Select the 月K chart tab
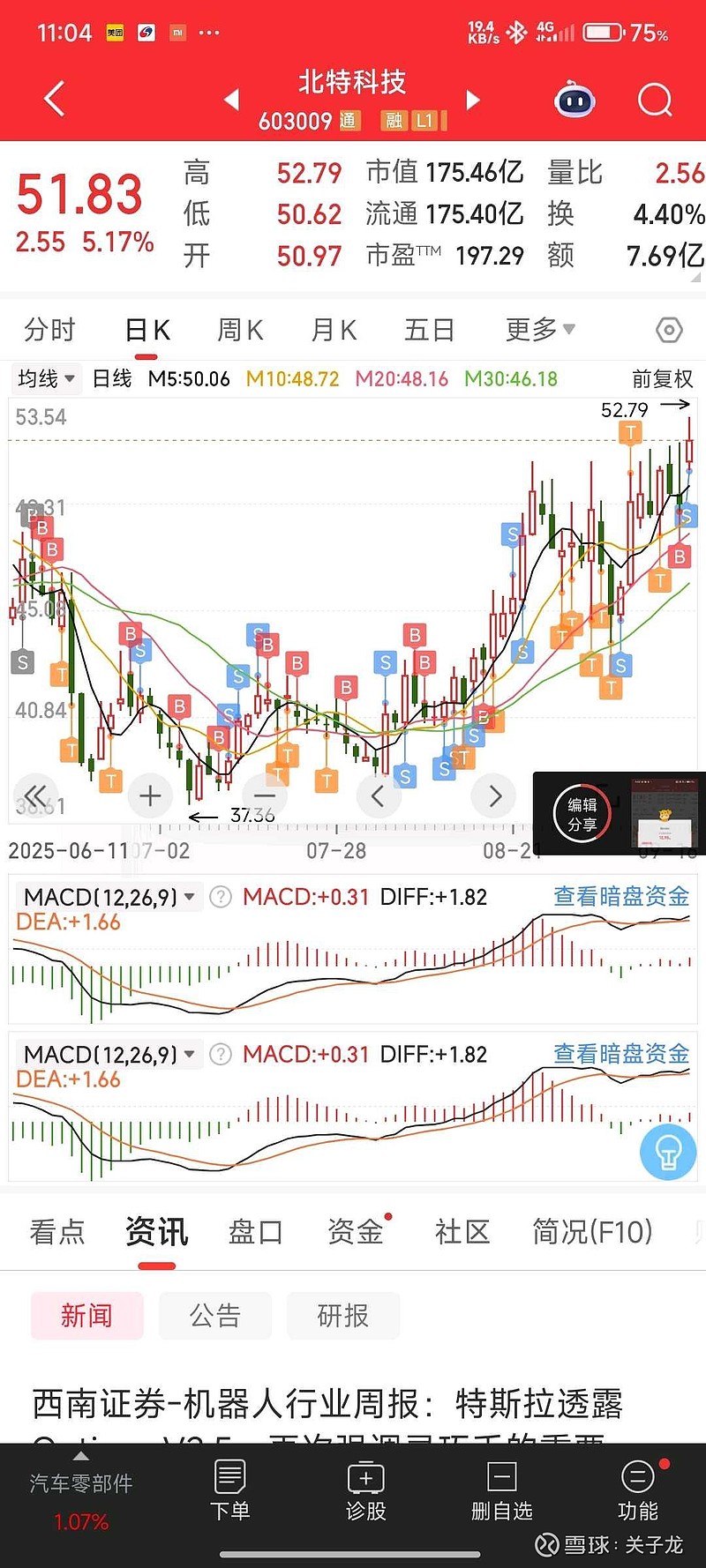This screenshot has height=1568, width=706. pyautogui.click(x=334, y=330)
